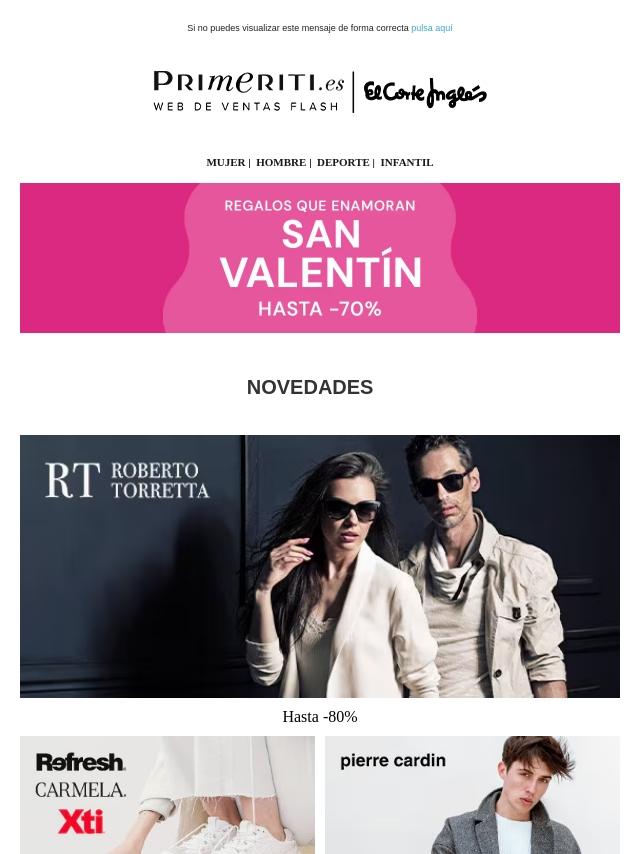The width and height of the screenshot is (640, 854).
Task: Open the Refresh, Carmela, Xti sale
Action: [x=167, y=795]
